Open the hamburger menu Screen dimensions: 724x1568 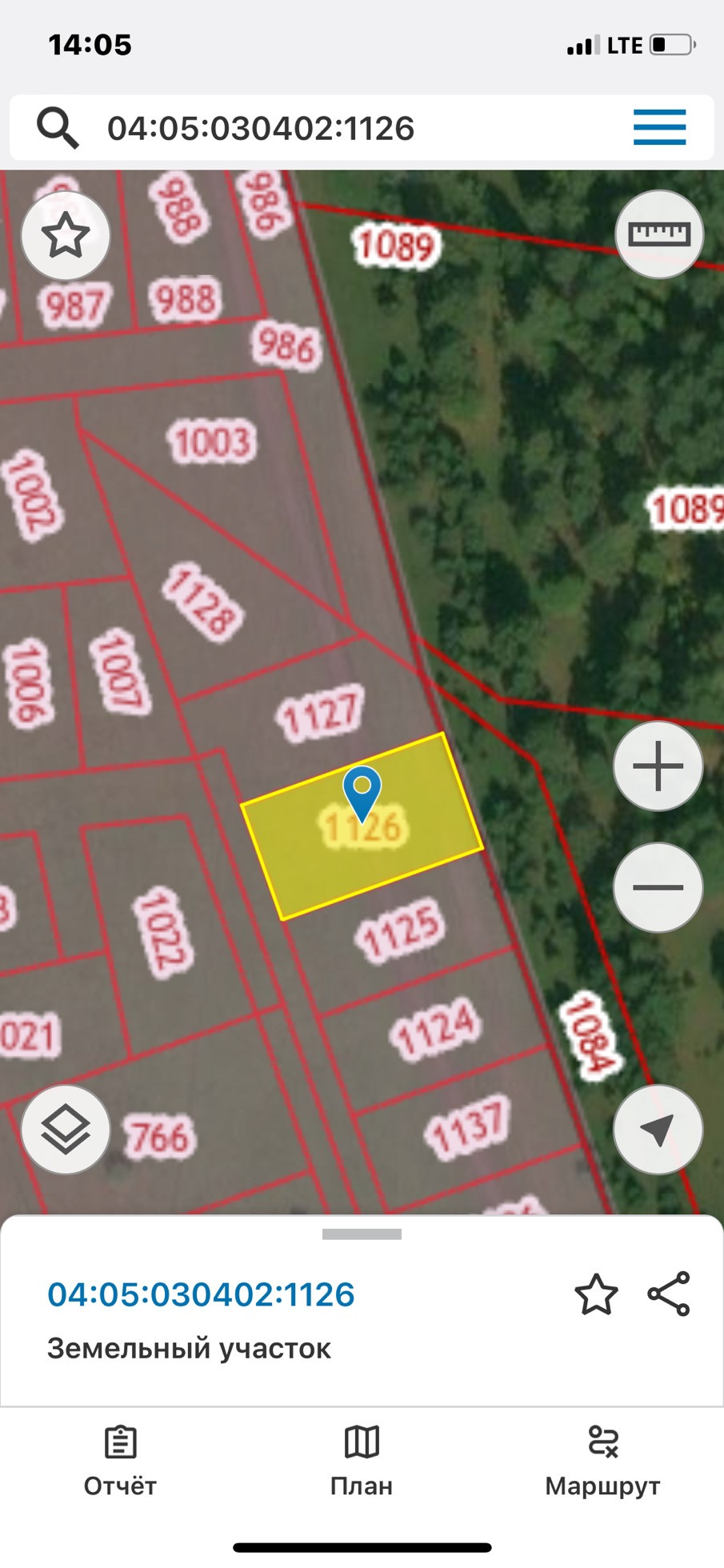[x=659, y=127]
